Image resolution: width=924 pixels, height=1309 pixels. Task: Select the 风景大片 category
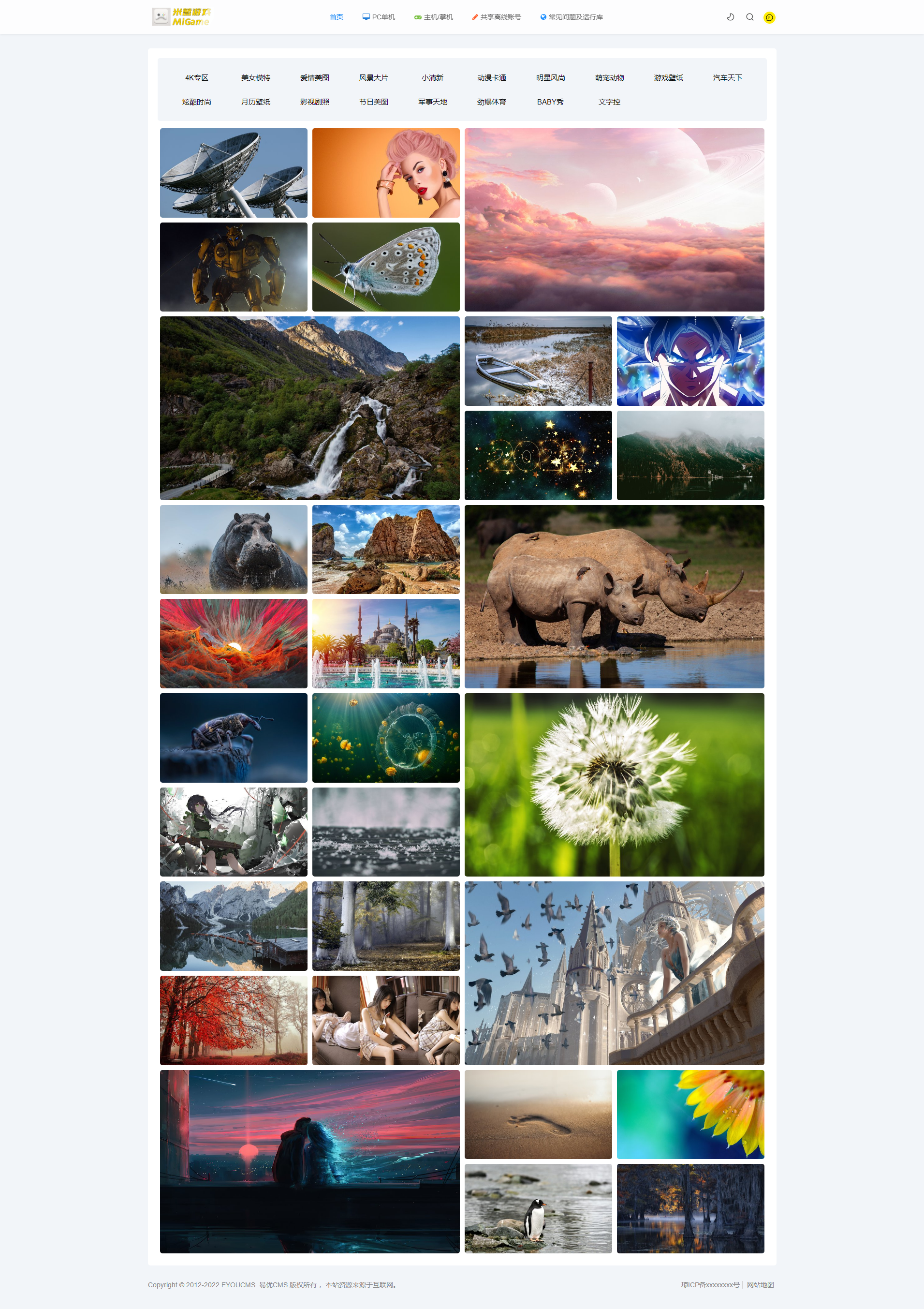tap(373, 78)
